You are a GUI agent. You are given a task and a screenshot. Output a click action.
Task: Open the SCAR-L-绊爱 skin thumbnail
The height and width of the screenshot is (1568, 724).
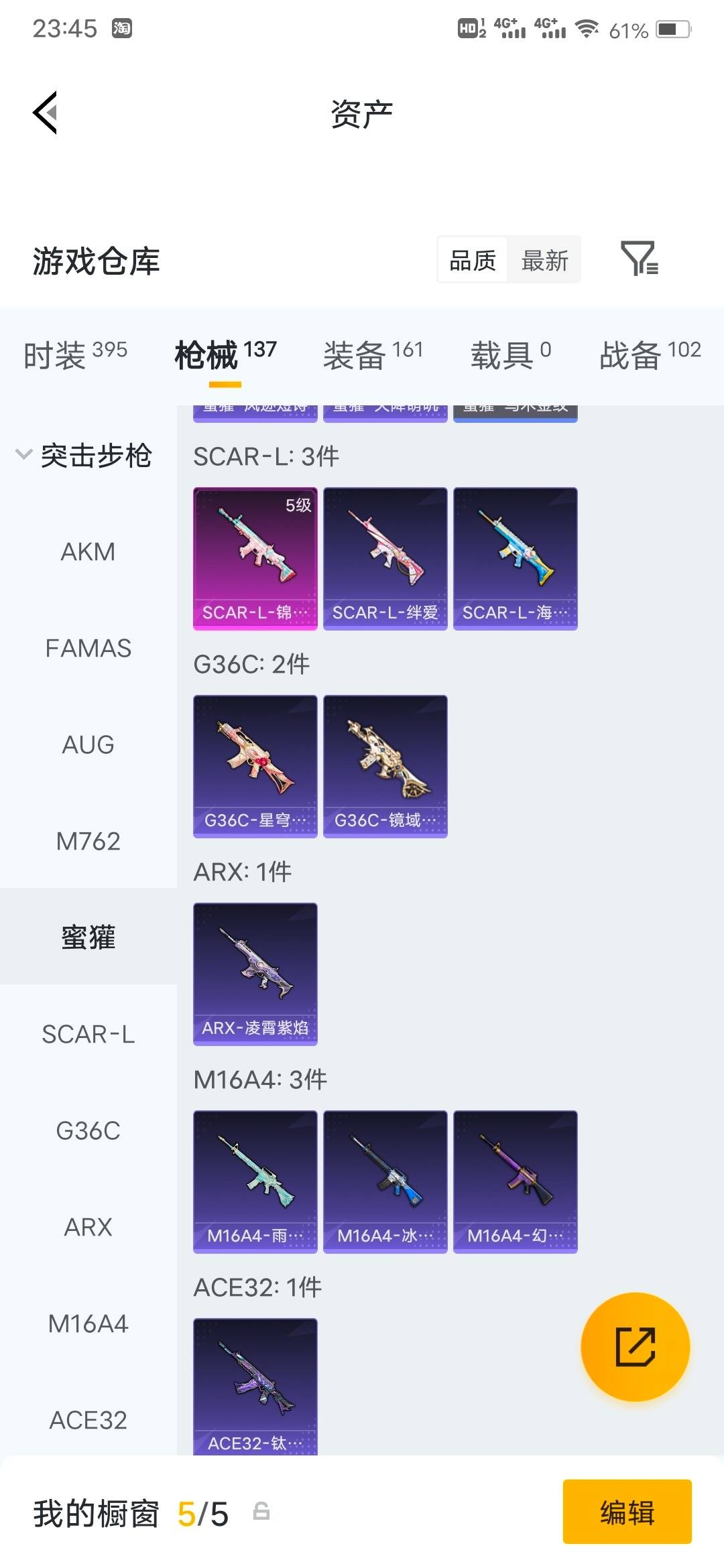[385, 560]
